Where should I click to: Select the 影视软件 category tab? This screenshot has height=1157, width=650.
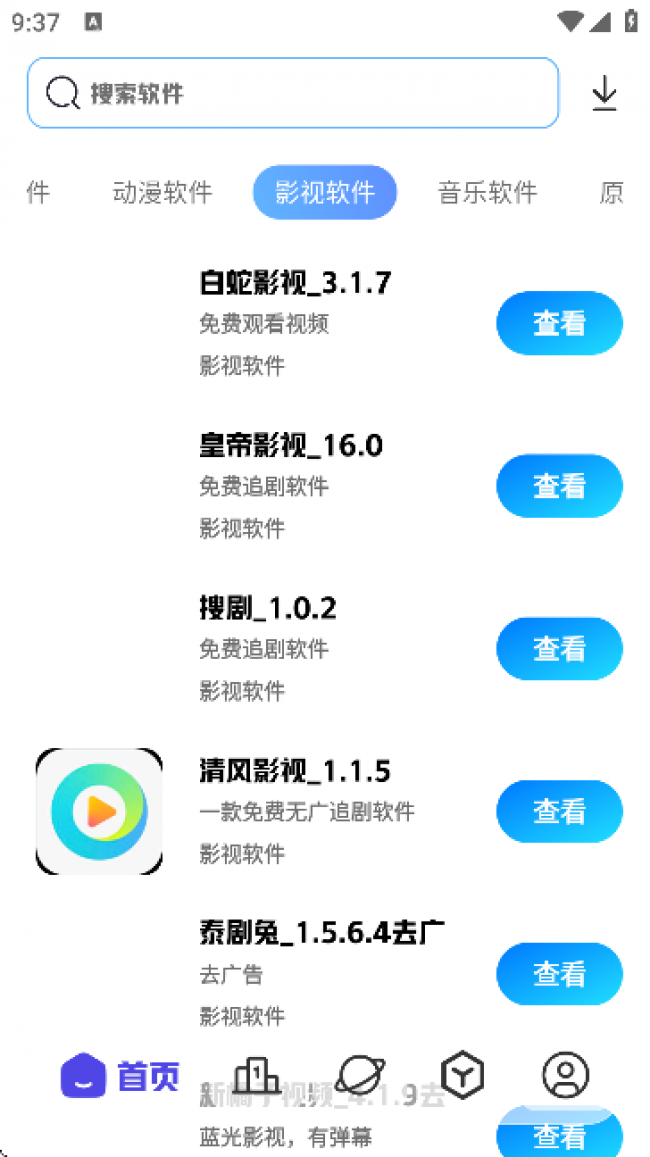tap(325, 192)
